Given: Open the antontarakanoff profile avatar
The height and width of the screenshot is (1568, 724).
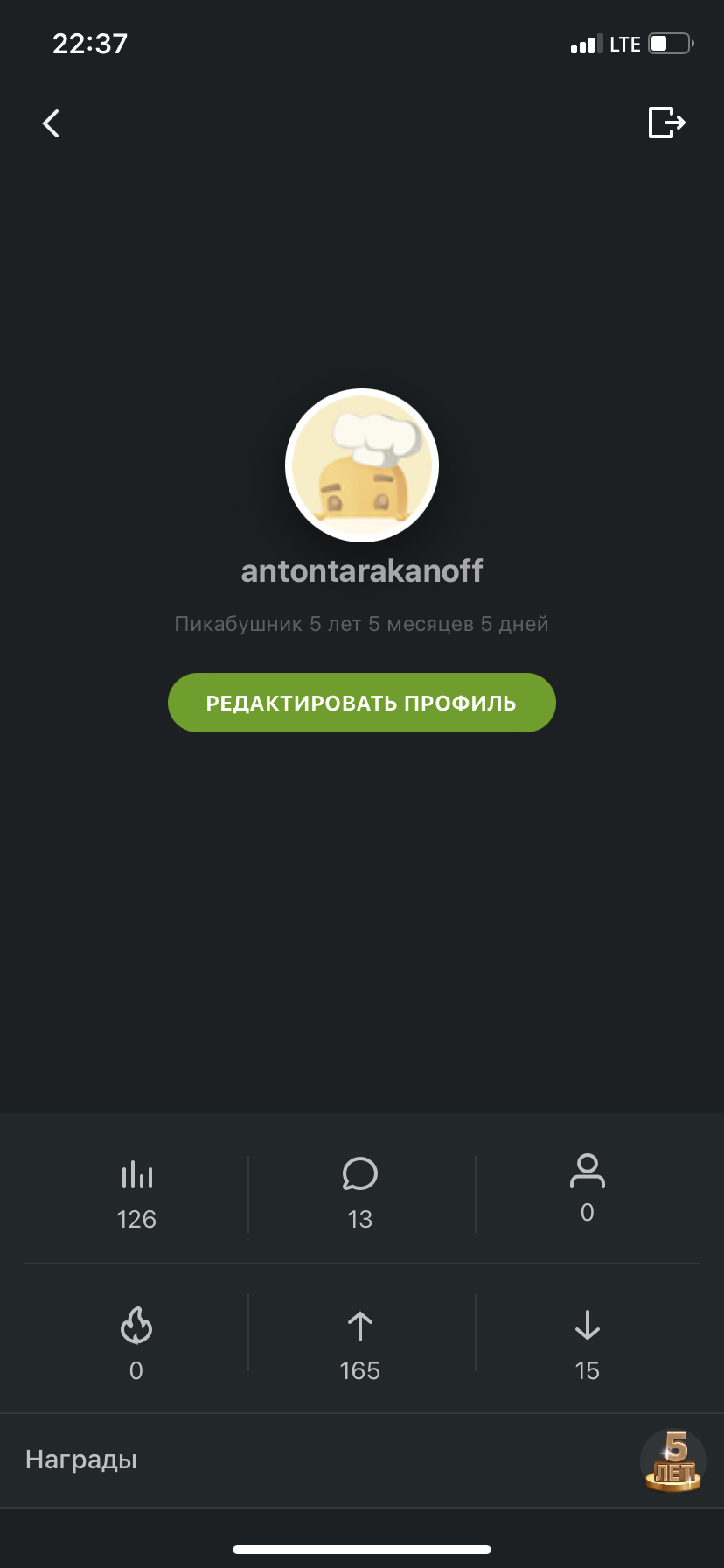Looking at the screenshot, I should (x=362, y=465).
